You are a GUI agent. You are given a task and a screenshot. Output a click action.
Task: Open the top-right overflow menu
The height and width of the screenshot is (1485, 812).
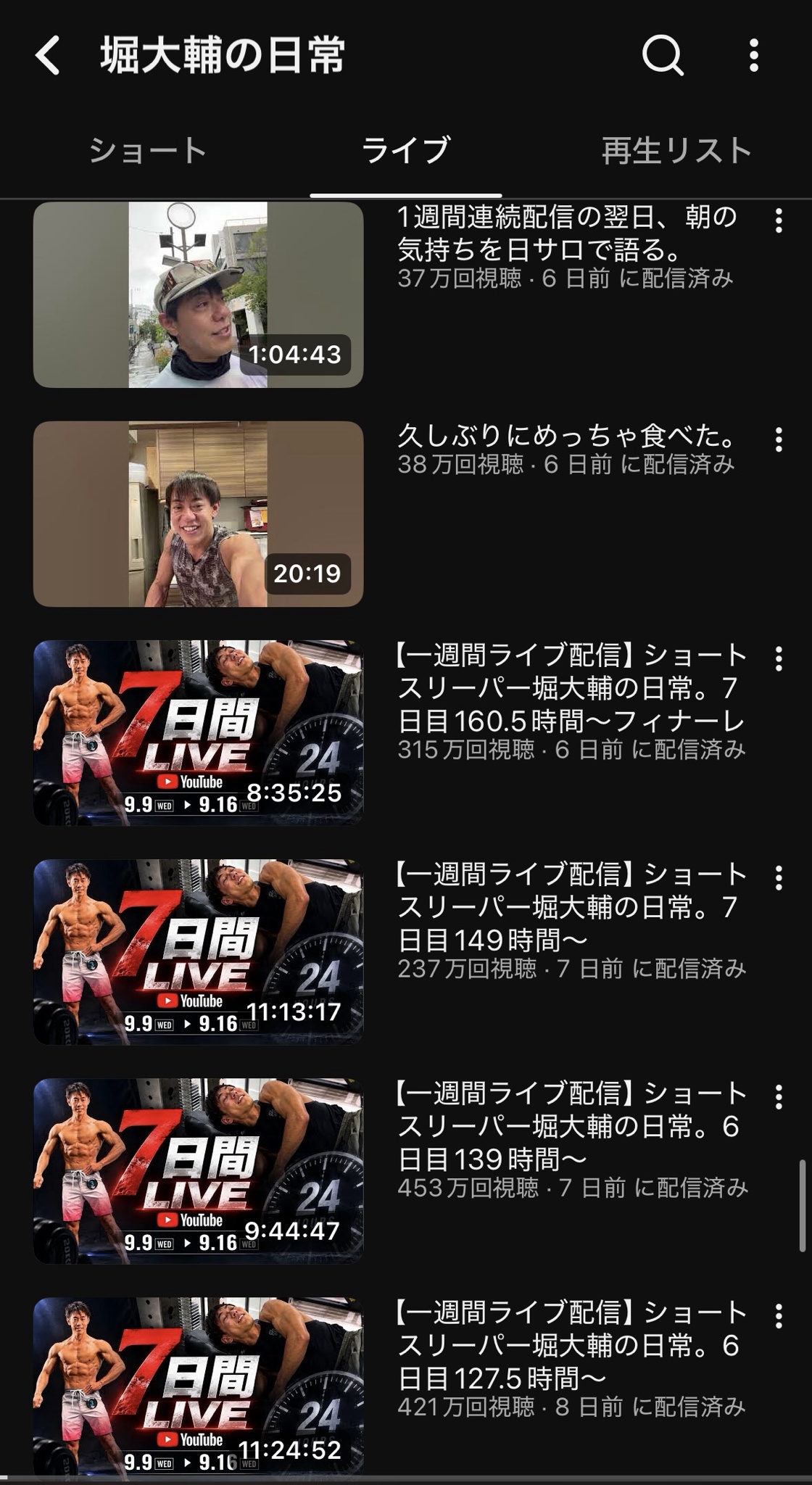pyautogui.click(x=754, y=56)
